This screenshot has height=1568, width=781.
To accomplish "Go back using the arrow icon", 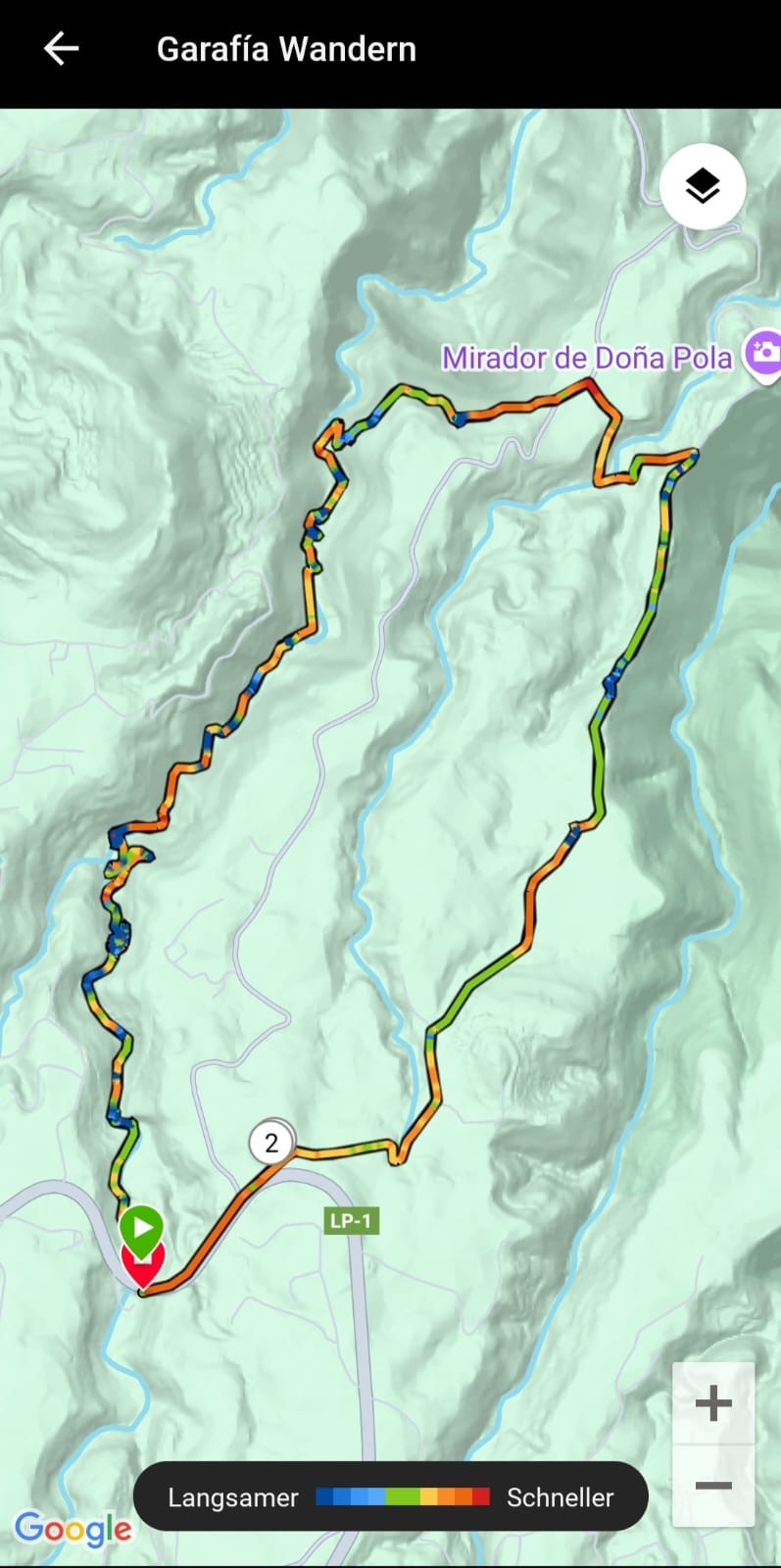I will (61, 49).
